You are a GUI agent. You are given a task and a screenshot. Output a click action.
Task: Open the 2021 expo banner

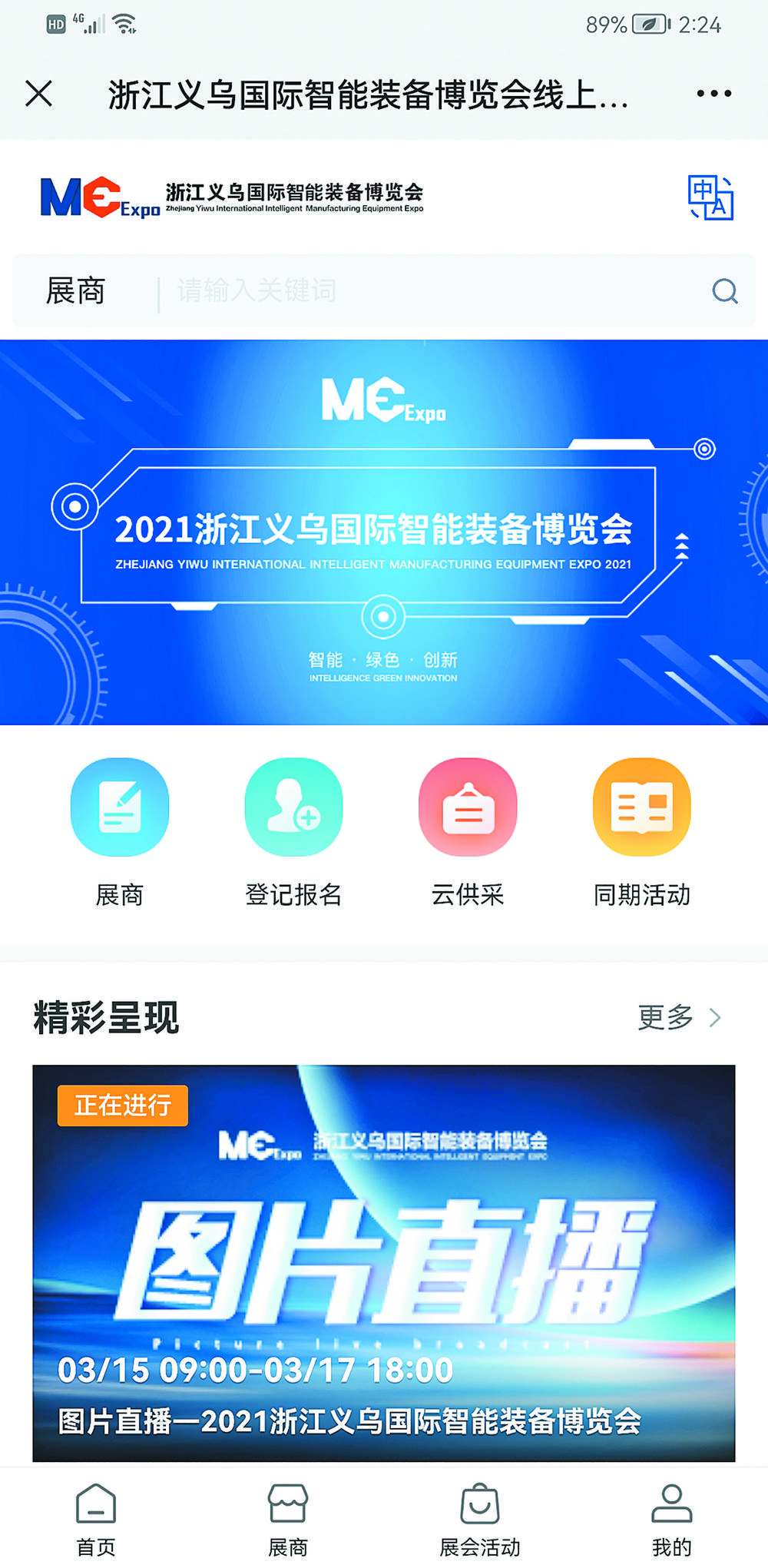384,532
